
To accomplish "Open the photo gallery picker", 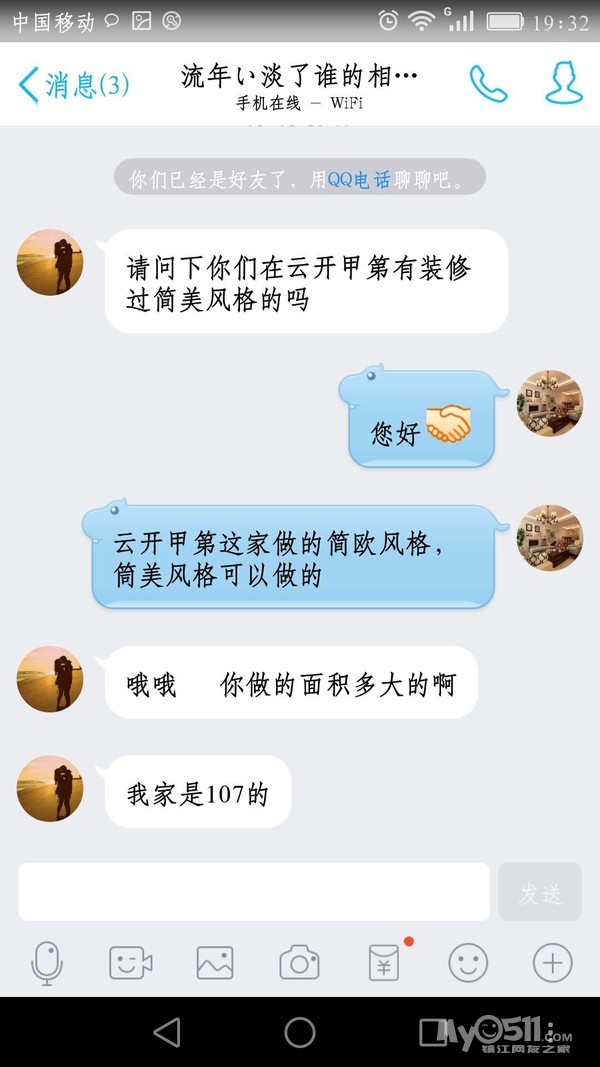I will click(x=215, y=963).
